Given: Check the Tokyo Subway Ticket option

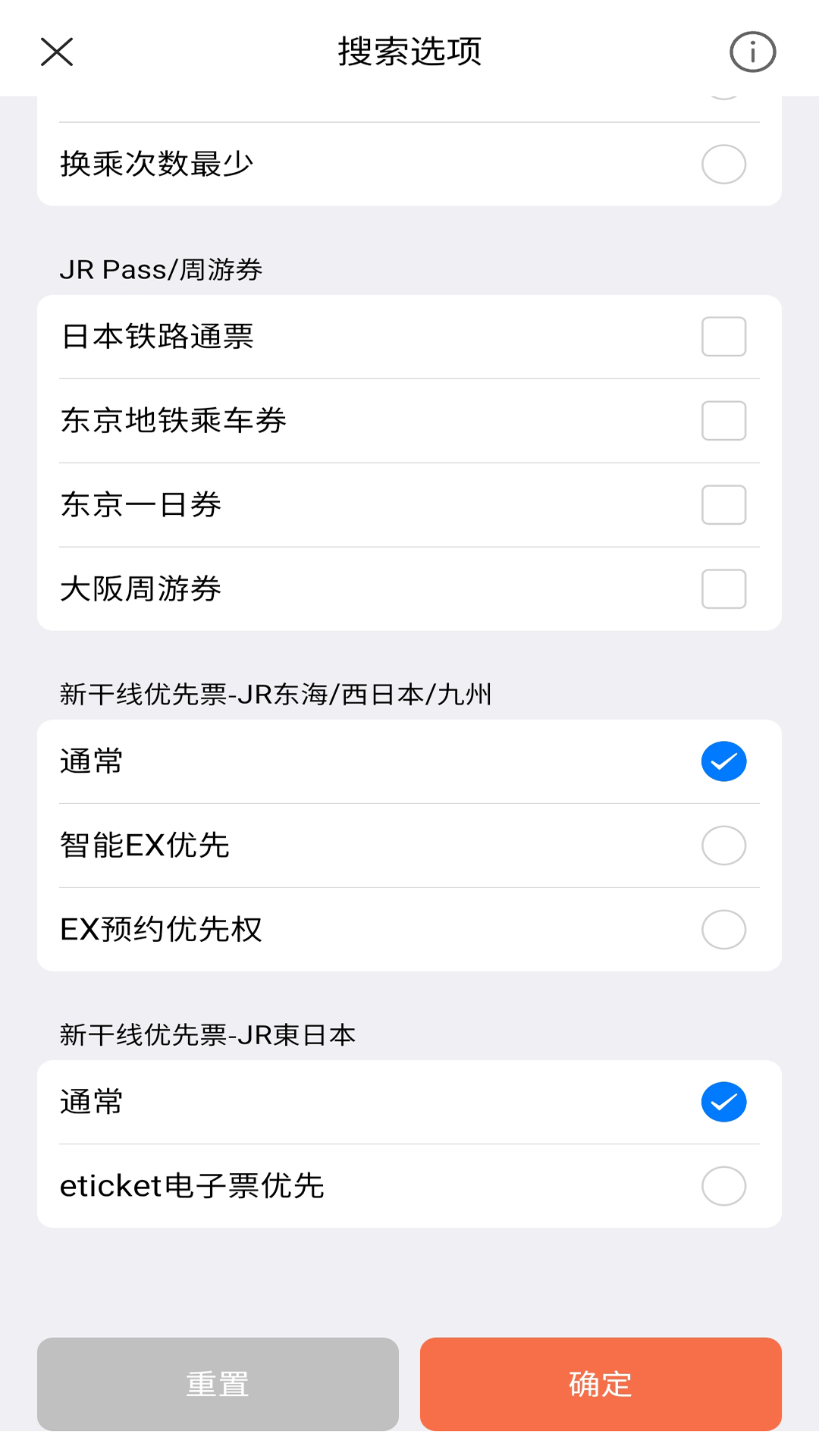Looking at the screenshot, I should coord(723,421).
